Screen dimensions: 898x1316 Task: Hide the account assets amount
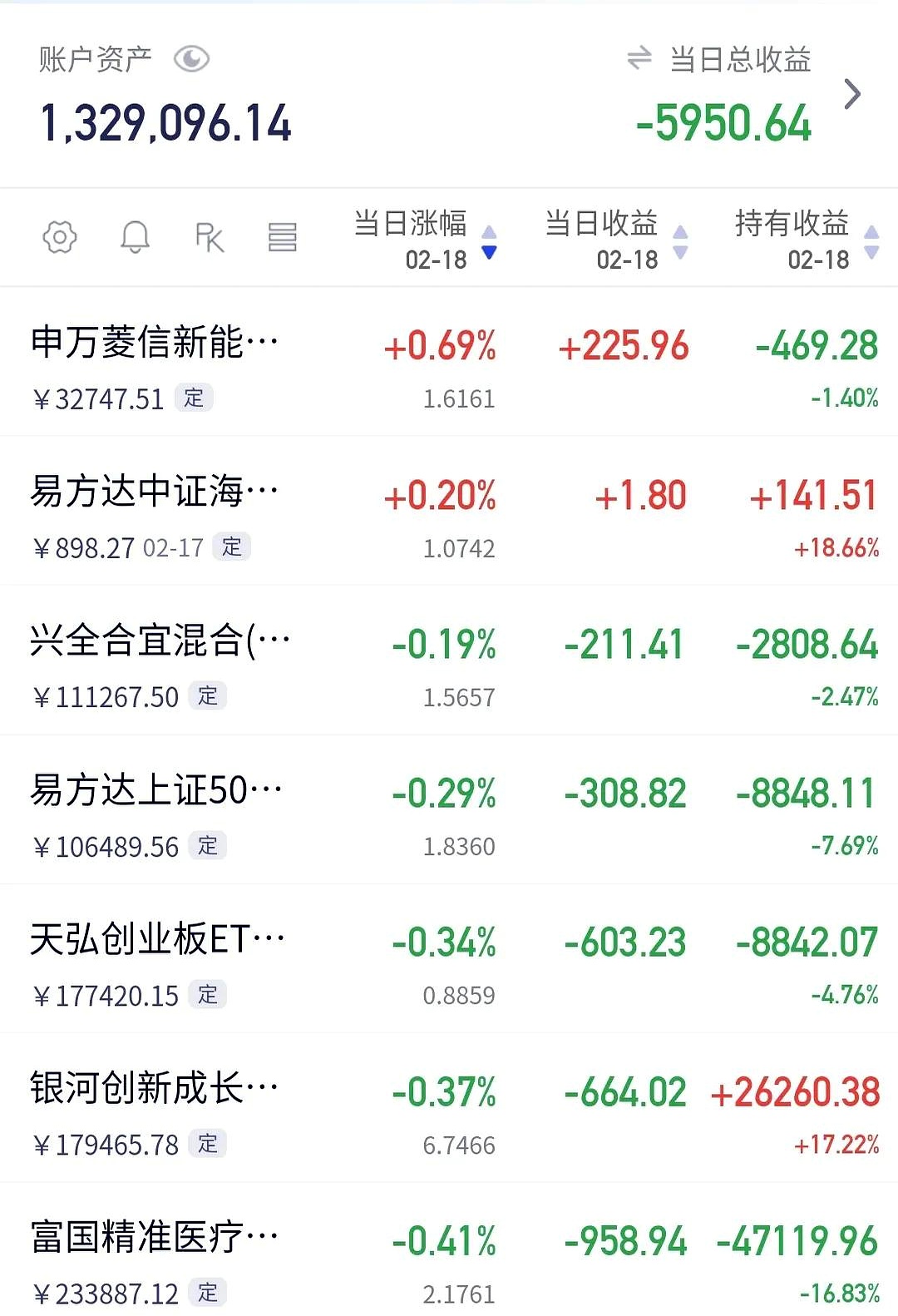pos(191,59)
